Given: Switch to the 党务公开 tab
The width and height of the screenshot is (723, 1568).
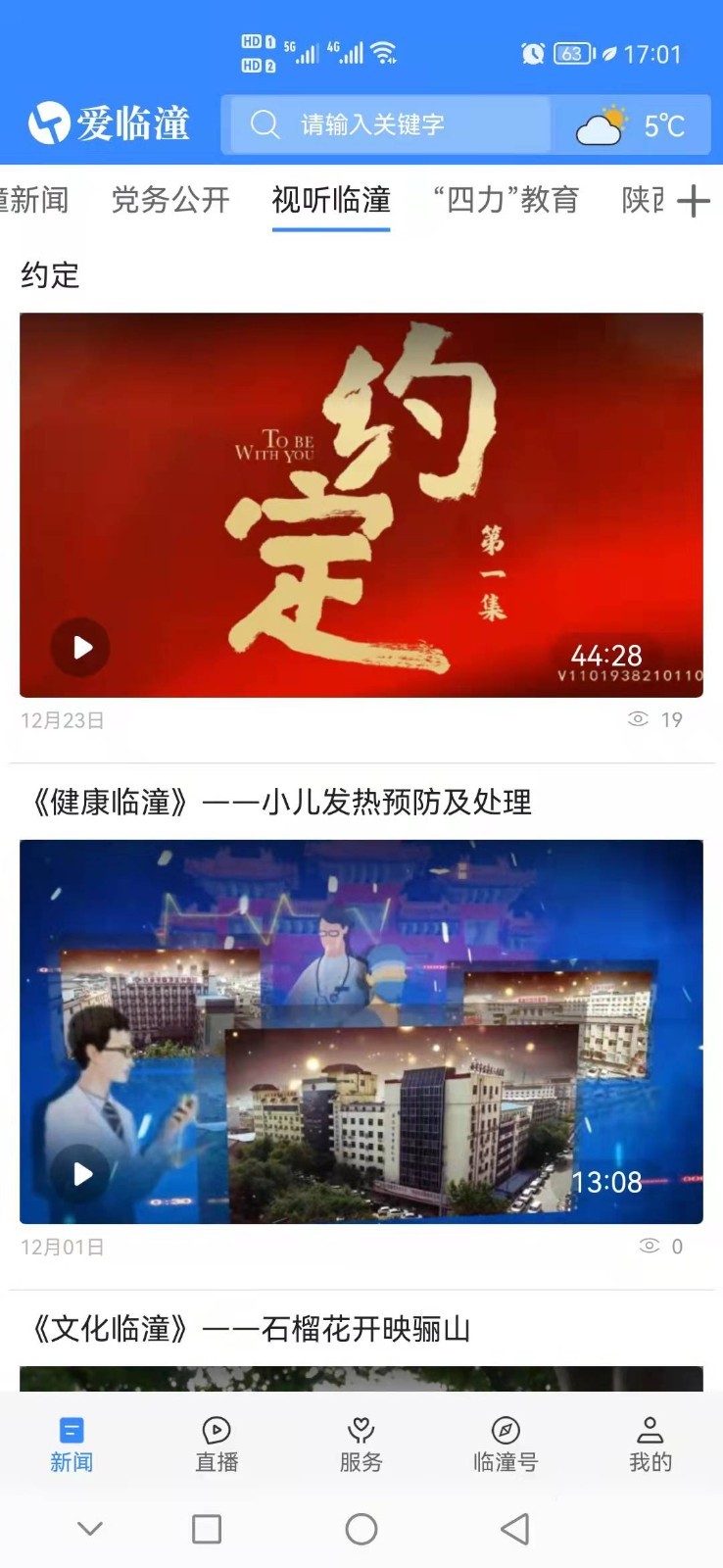Looking at the screenshot, I should [170, 200].
